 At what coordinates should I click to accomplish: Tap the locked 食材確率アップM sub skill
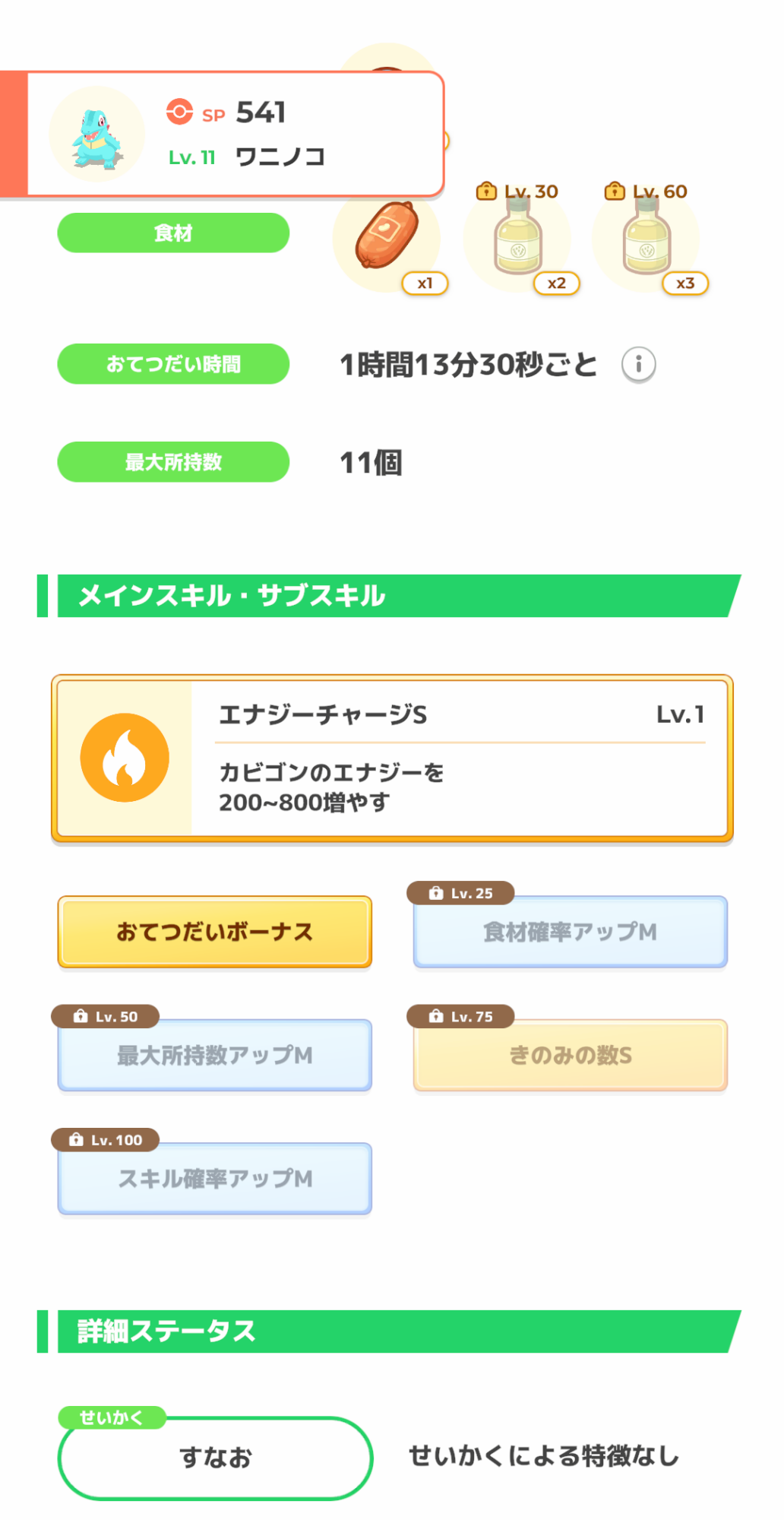pos(571,932)
